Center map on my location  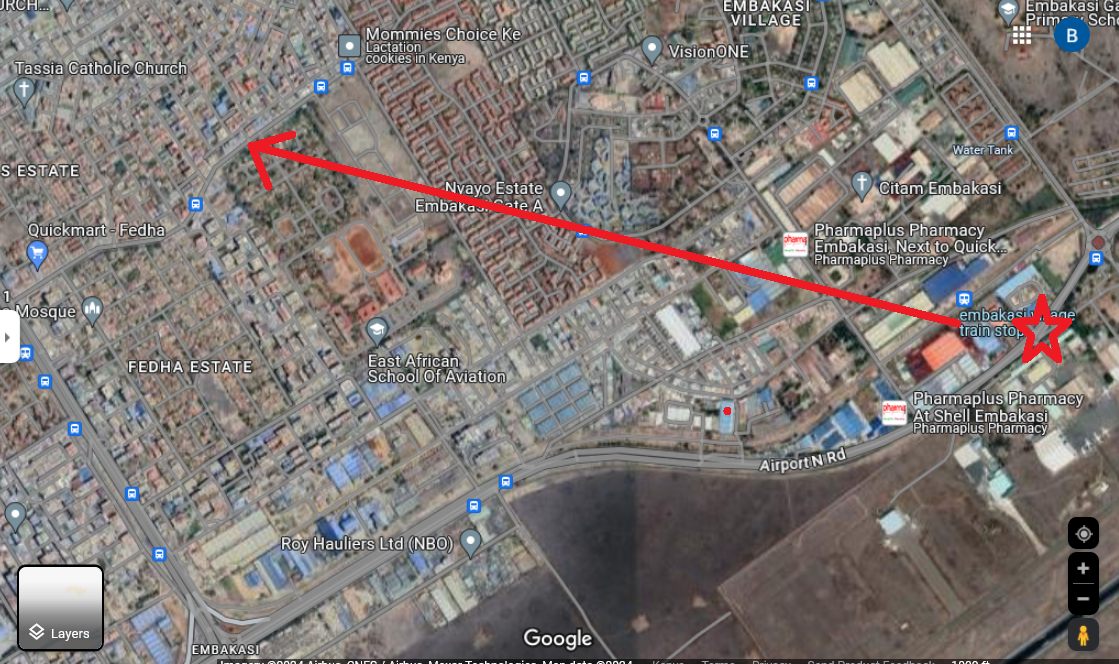point(1083,533)
